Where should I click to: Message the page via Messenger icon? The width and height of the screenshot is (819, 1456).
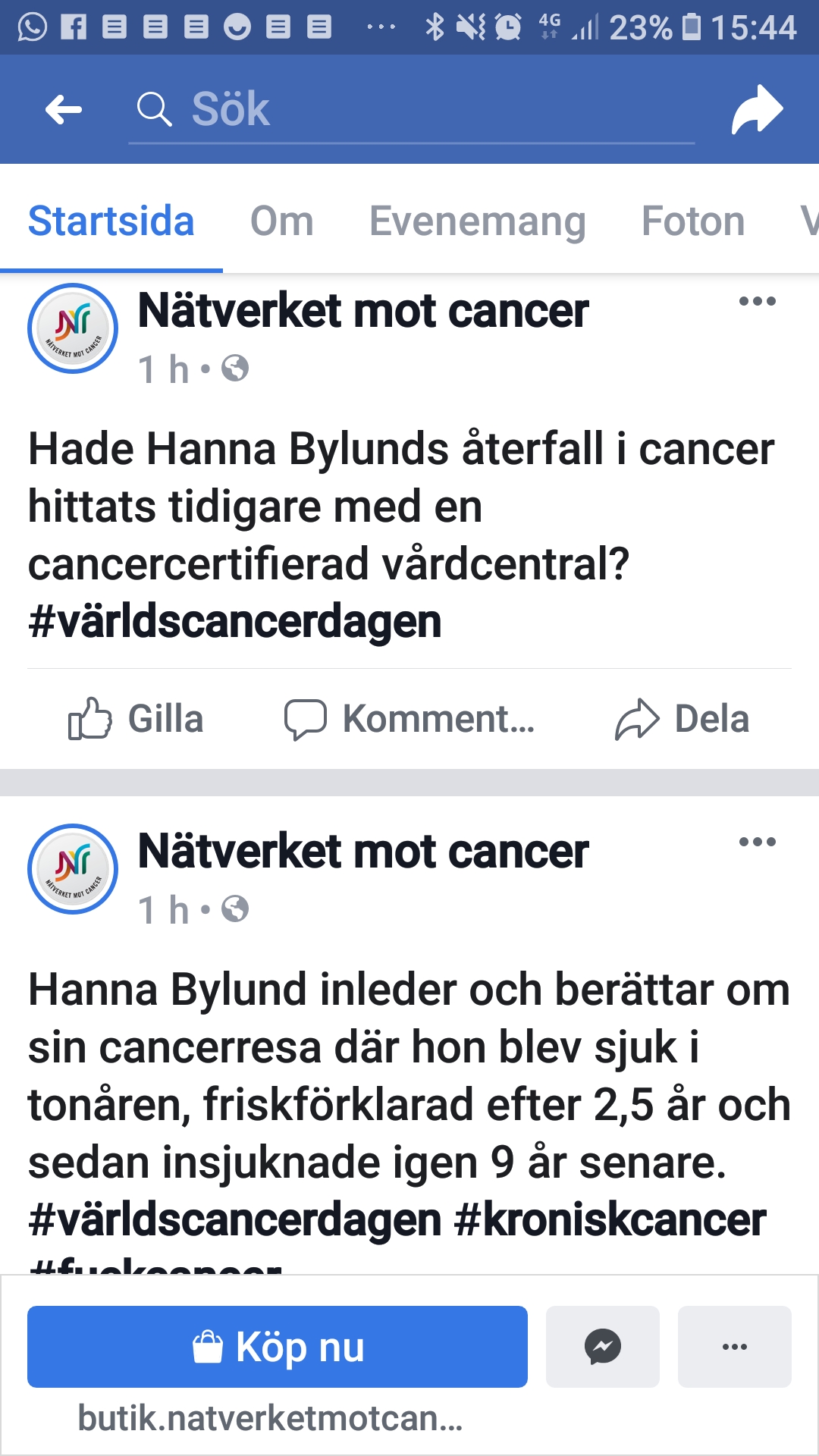click(603, 1347)
